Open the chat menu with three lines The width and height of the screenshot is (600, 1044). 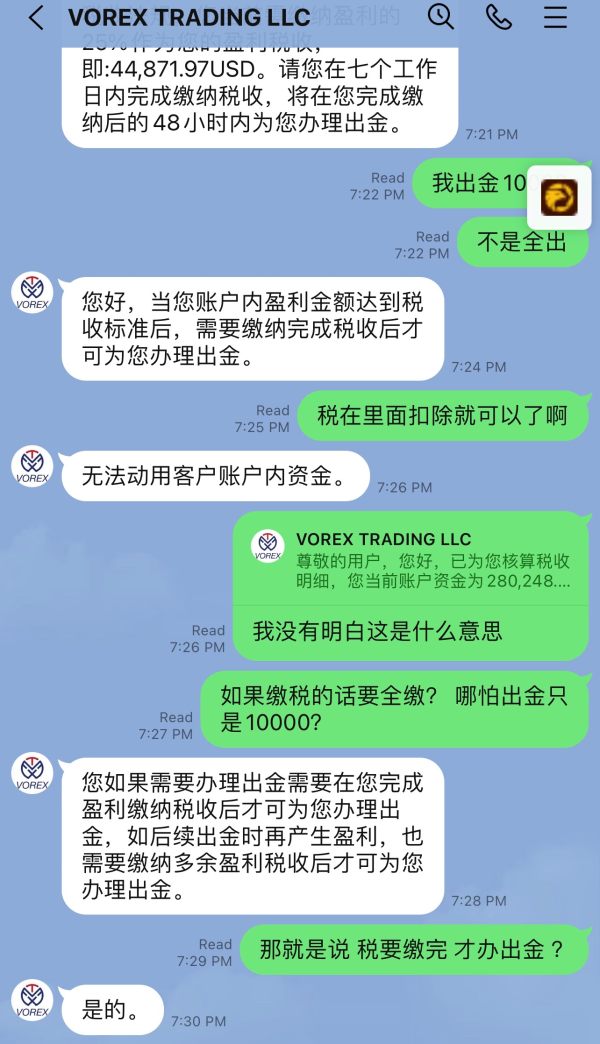point(555,17)
